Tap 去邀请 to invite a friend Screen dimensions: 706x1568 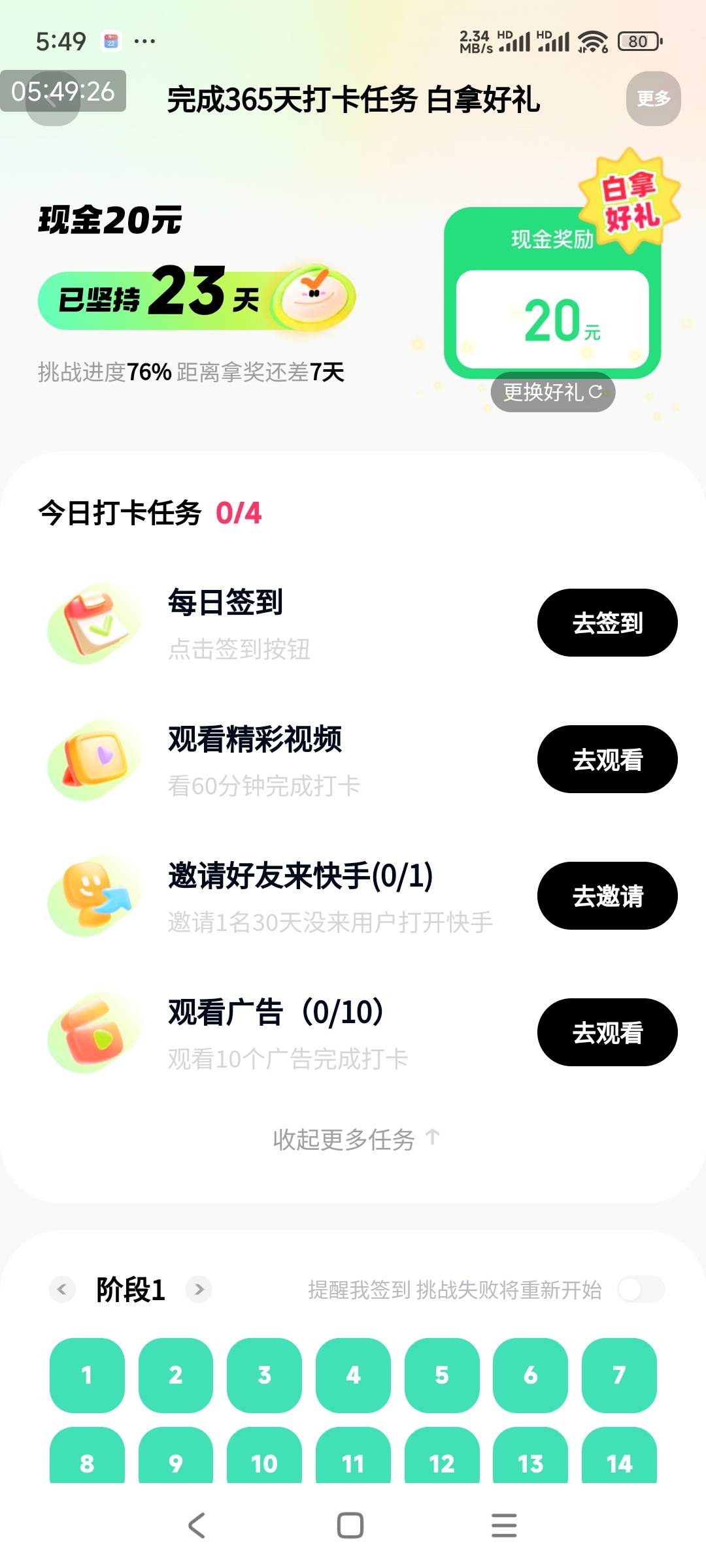[x=607, y=896]
